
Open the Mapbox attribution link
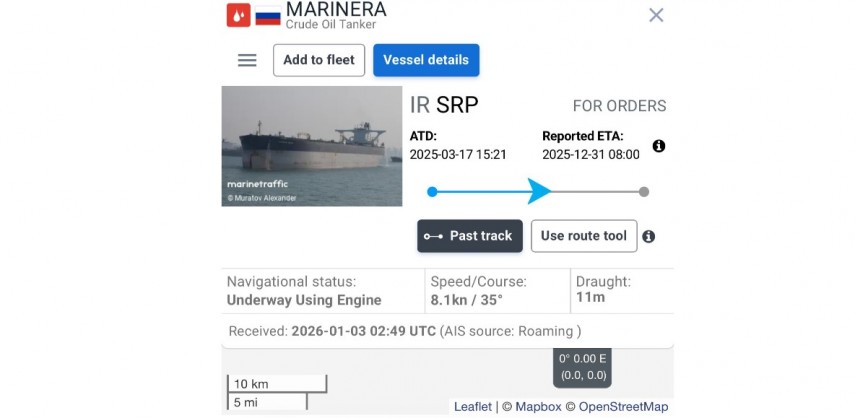coord(538,407)
